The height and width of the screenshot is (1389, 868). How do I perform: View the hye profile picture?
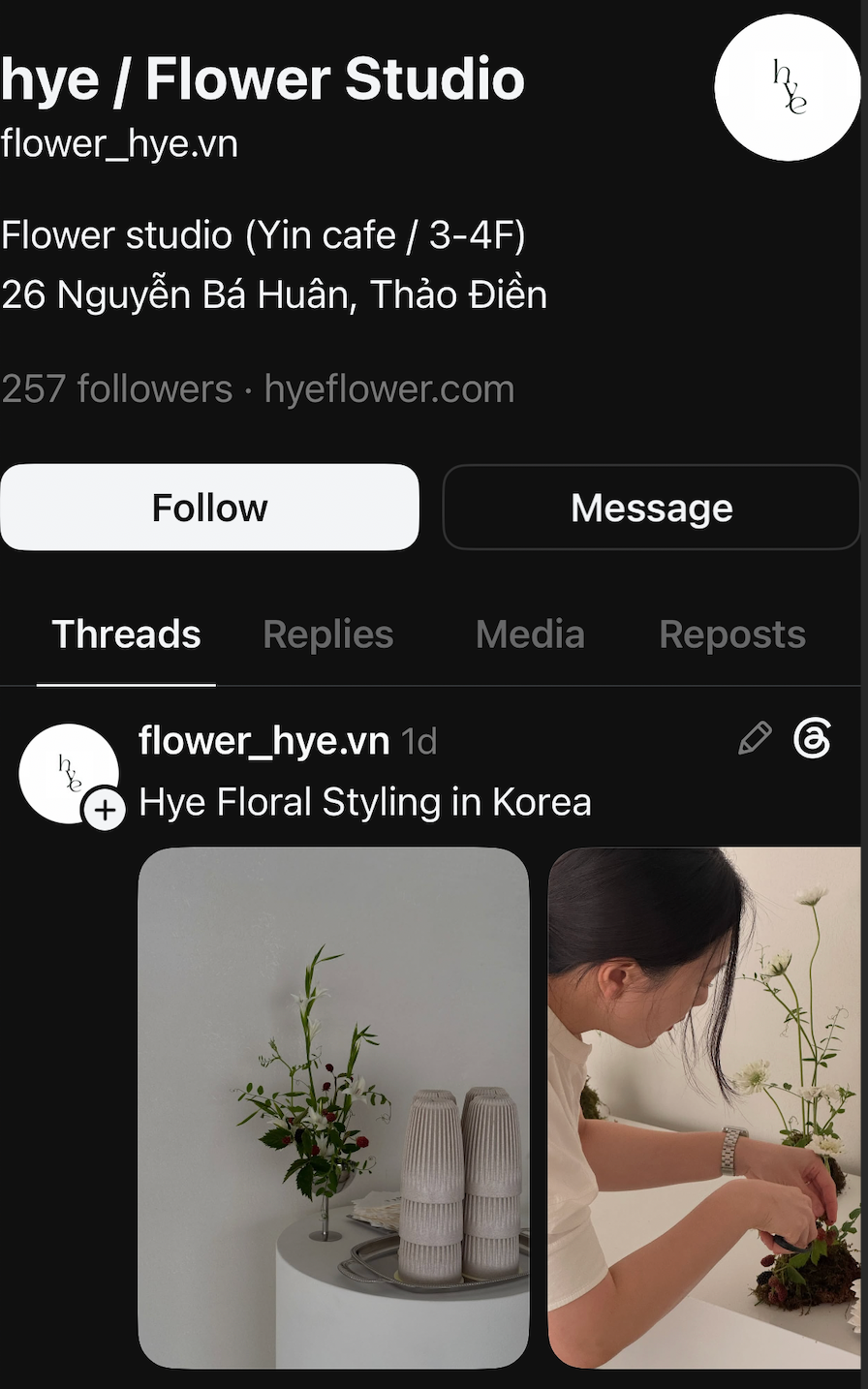click(x=787, y=87)
